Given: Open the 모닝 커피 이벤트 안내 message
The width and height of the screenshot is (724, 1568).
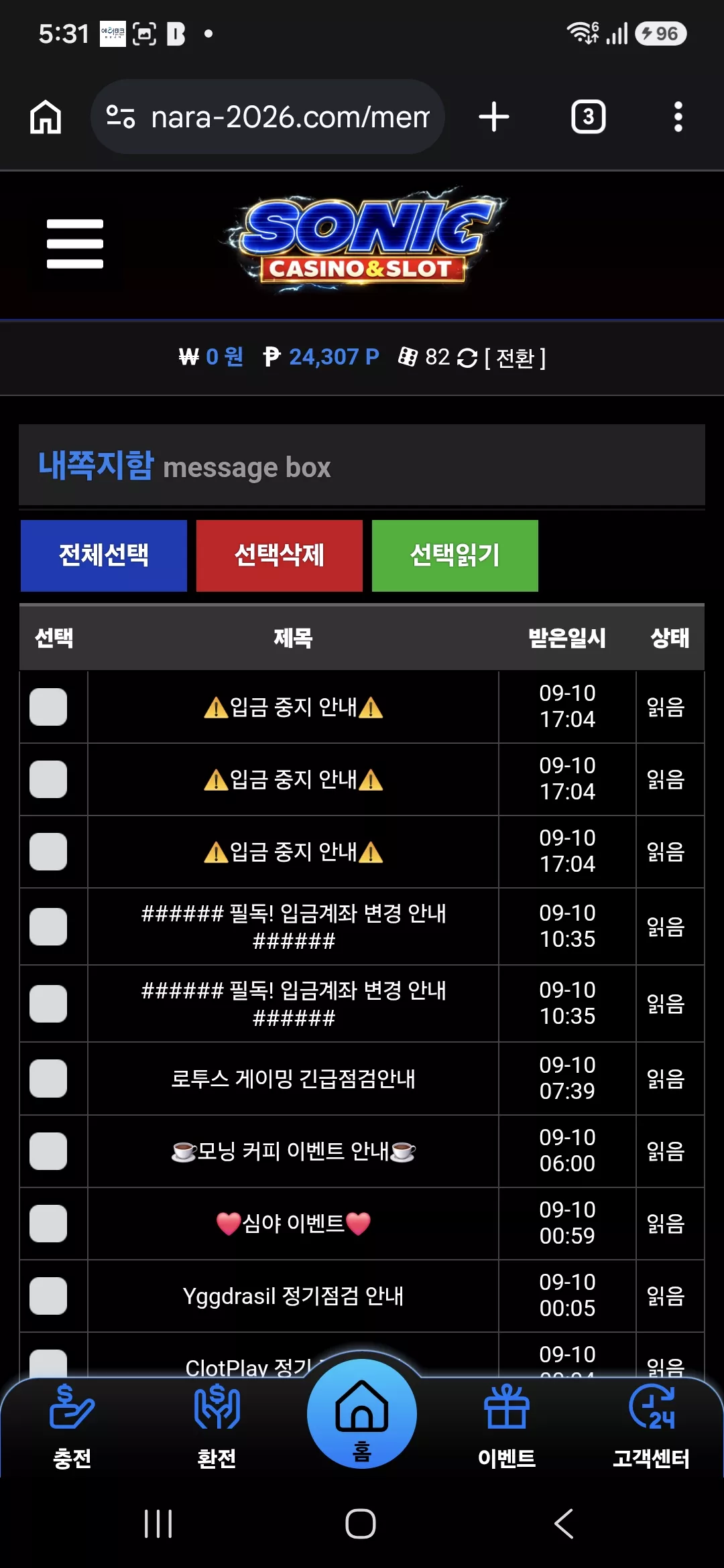Looking at the screenshot, I should point(293,1151).
